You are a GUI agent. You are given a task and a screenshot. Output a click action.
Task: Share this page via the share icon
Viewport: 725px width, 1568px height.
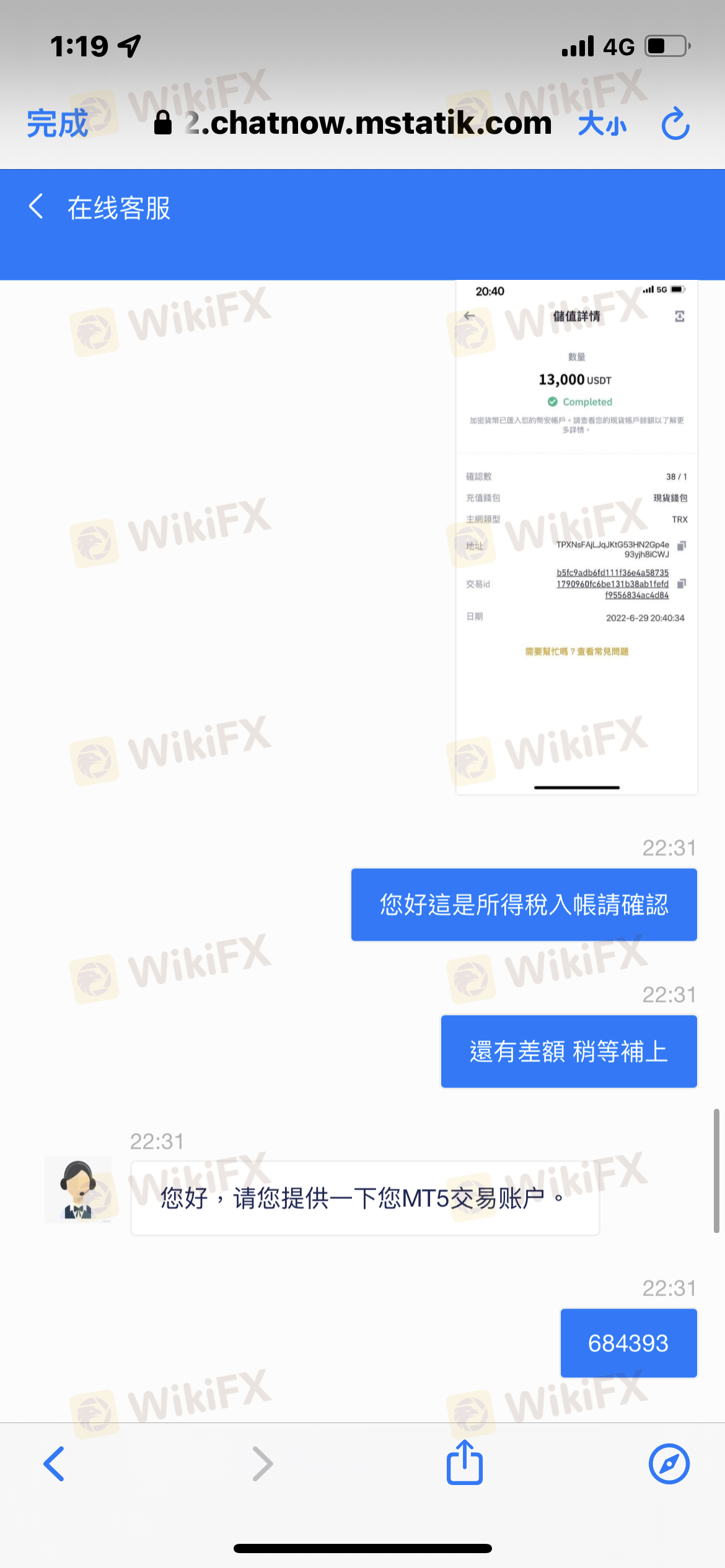click(465, 1462)
